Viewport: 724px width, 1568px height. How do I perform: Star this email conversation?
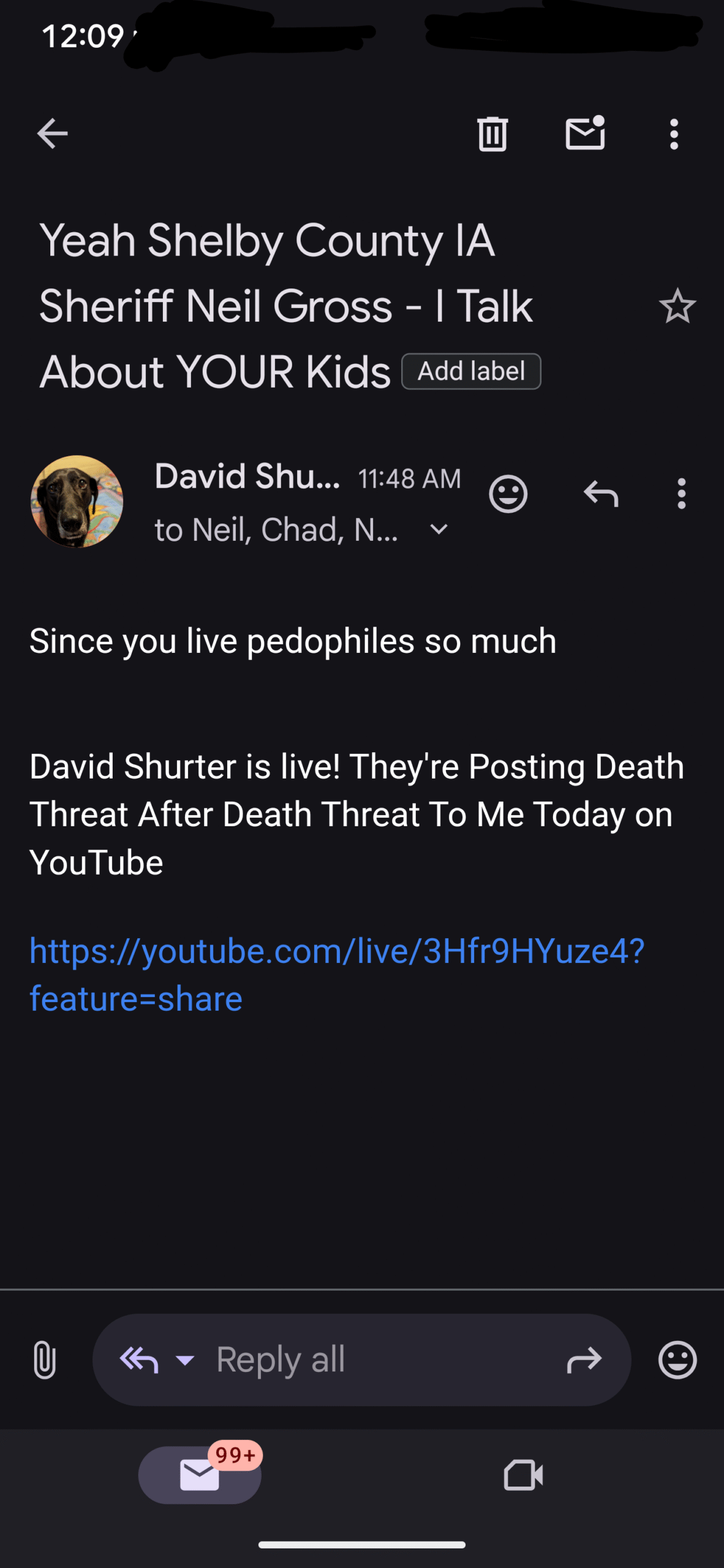[x=677, y=306]
